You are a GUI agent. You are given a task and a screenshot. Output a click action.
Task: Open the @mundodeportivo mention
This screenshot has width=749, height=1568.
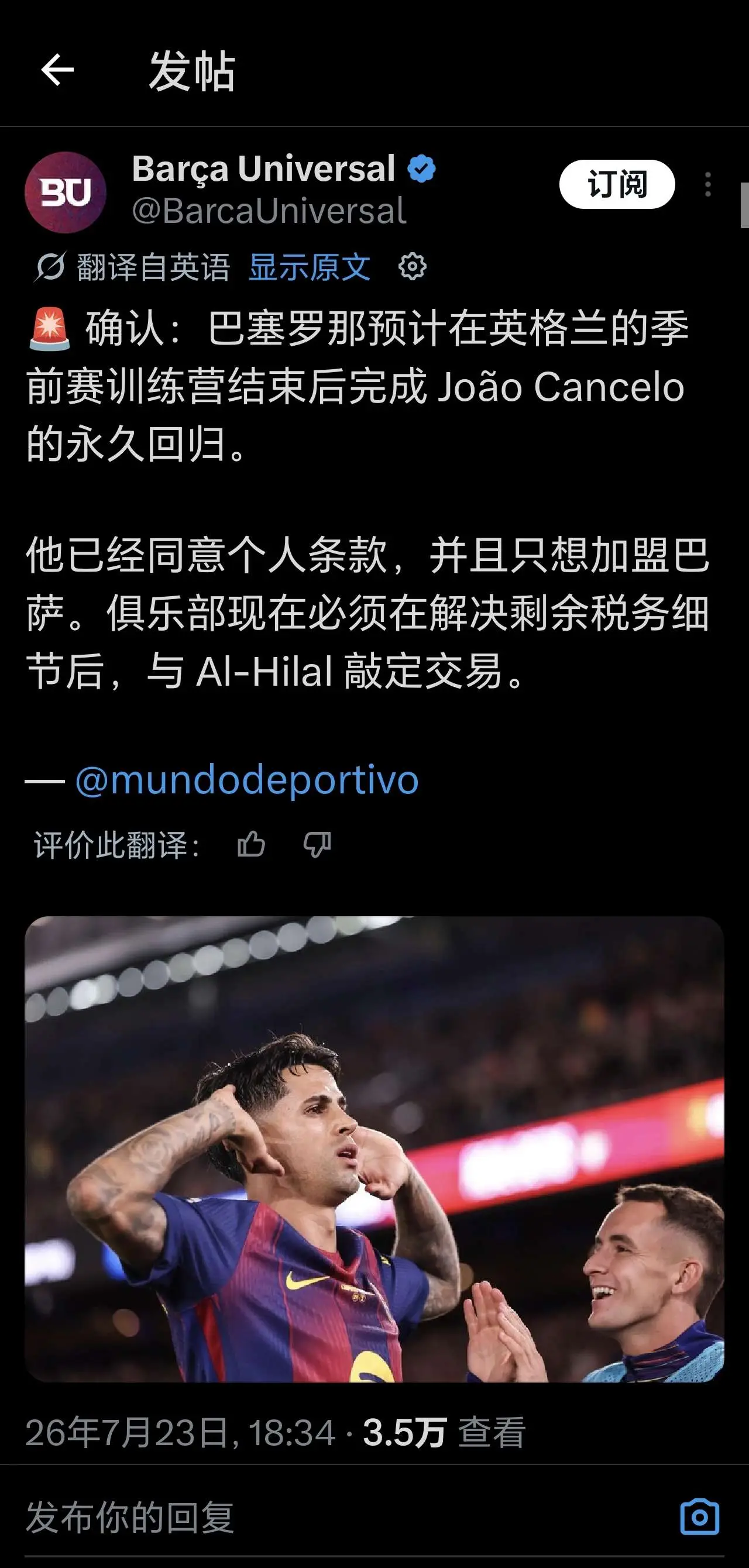pos(246,780)
